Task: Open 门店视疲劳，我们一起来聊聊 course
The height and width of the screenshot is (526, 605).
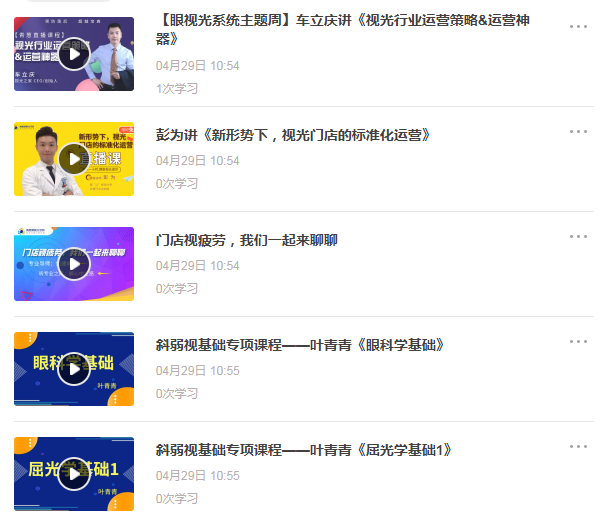Action: point(247,240)
